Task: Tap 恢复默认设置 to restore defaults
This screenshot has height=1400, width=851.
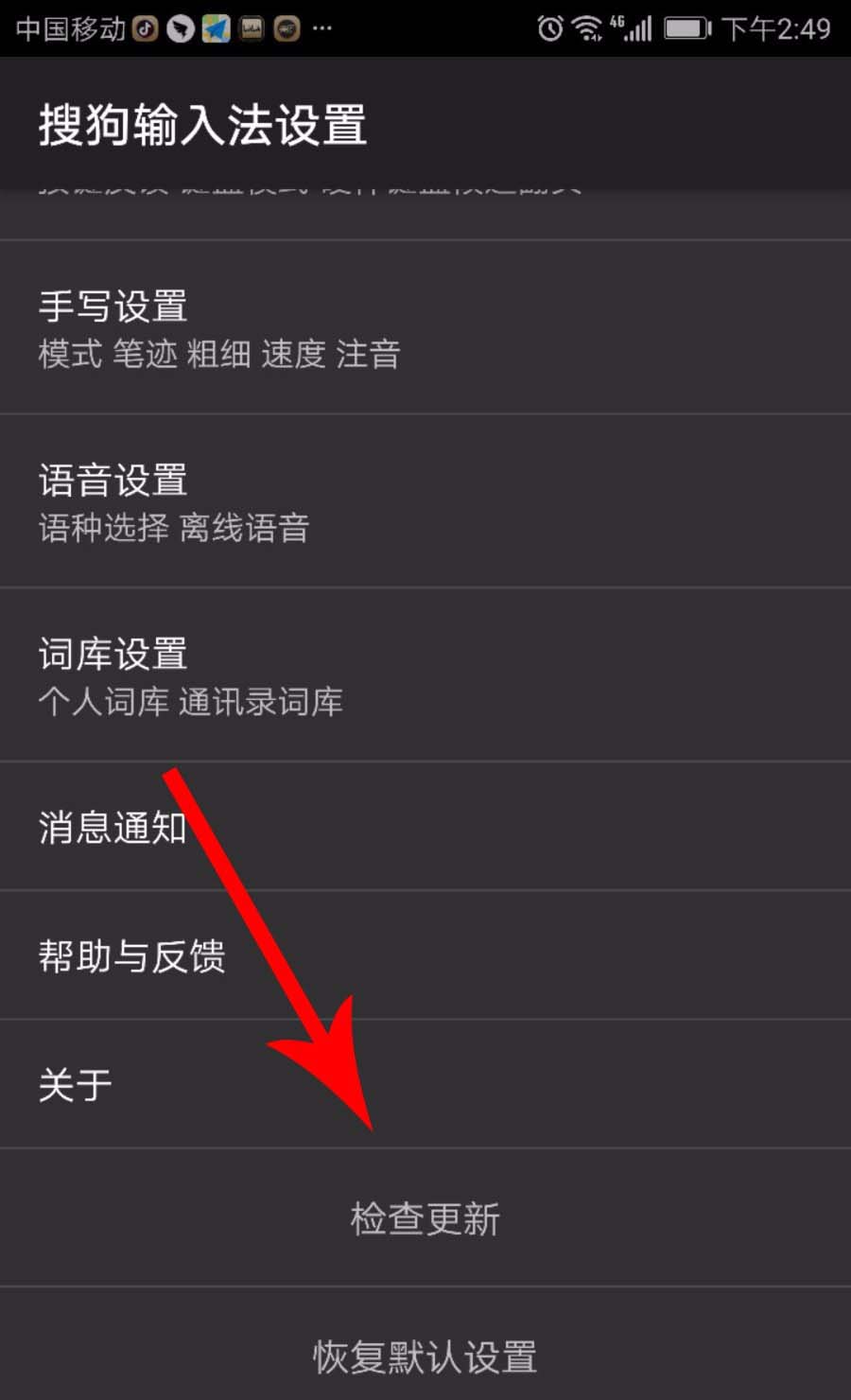Action: point(425,1356)
